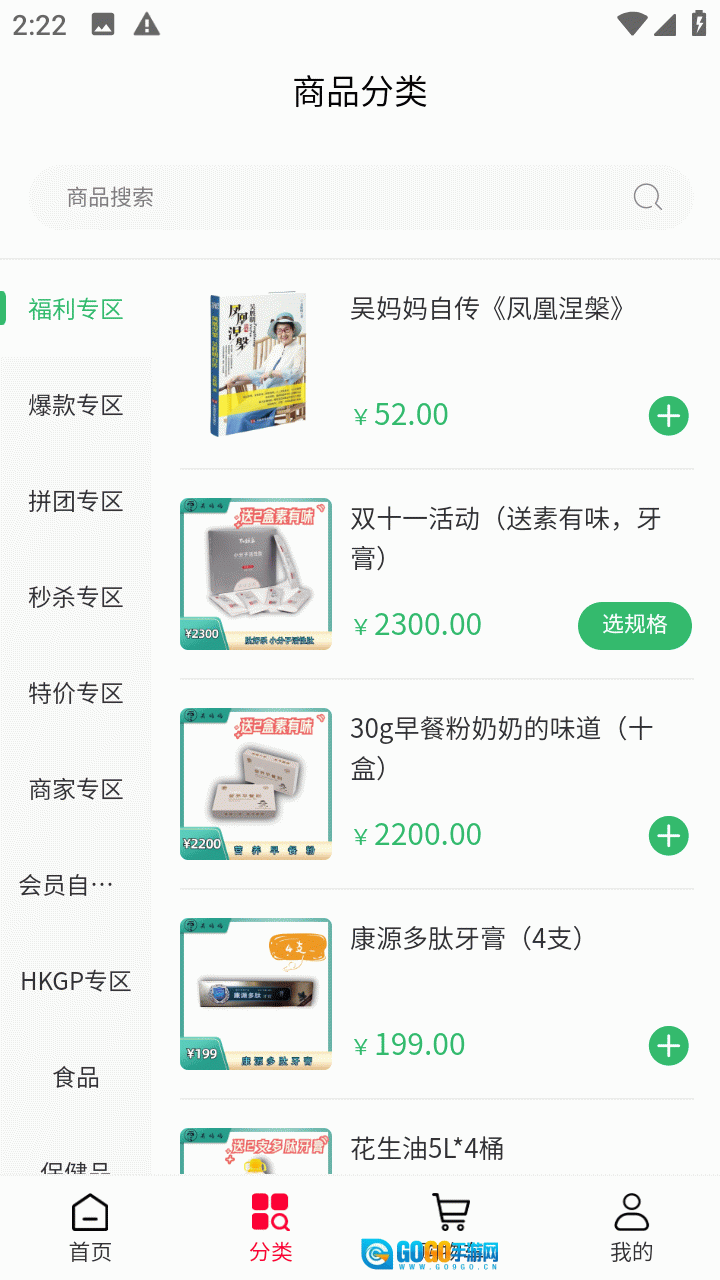Select 特价专区 in the sidebar
Image resolution: width=720 pixels, height=1280 pixels.
(x=76, y=693)
